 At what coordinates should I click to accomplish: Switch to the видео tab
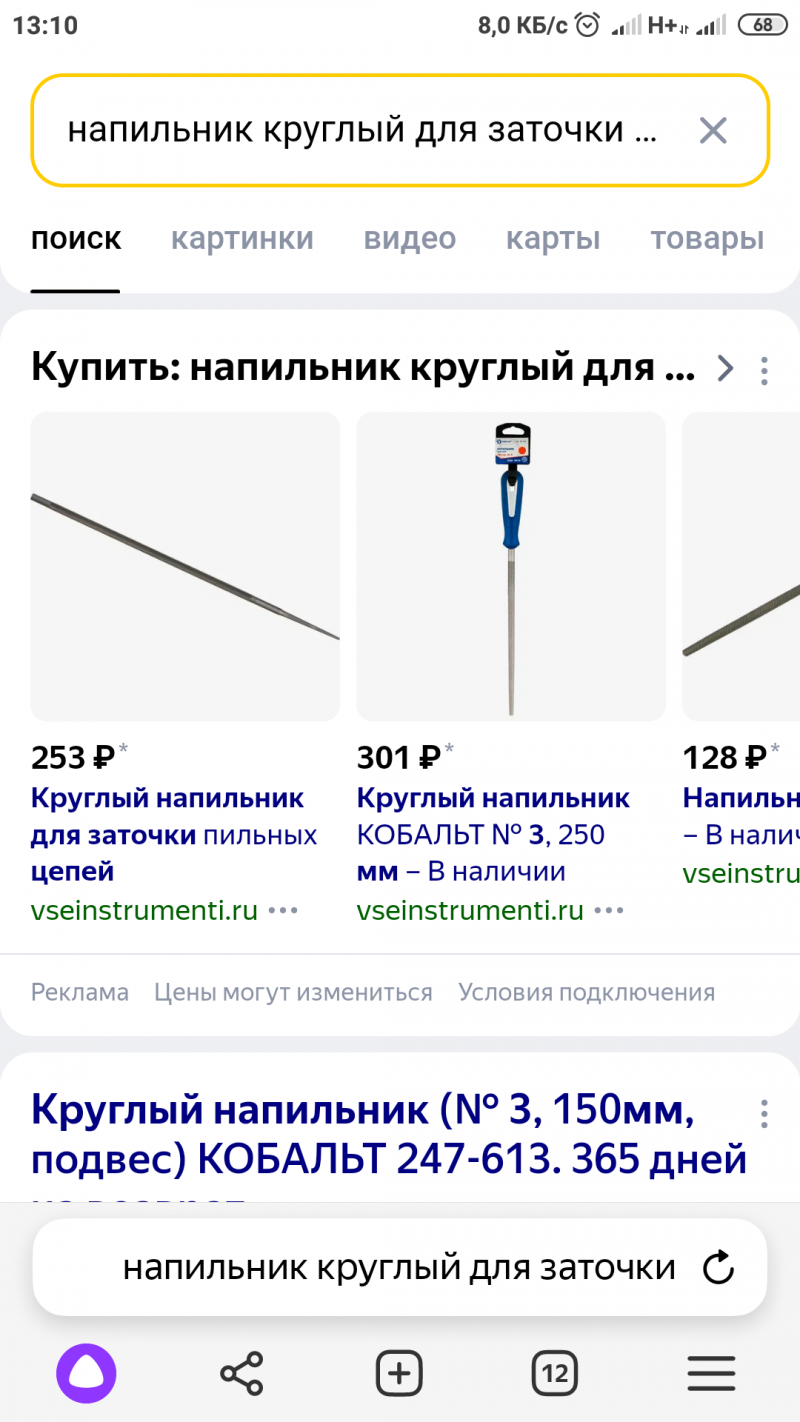point(409,239)
